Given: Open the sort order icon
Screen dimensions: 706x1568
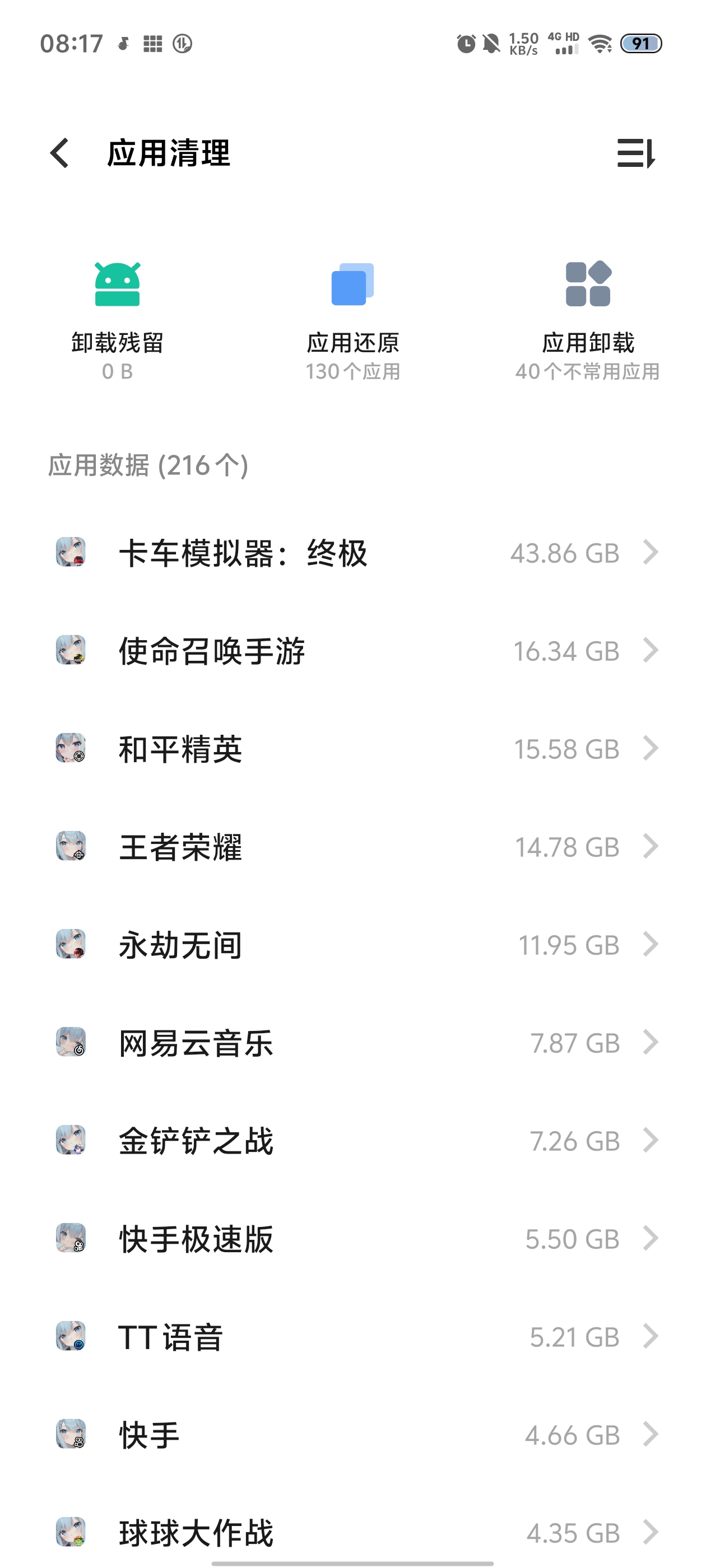Looking at the screenshot, I should [x=635, y=153].
